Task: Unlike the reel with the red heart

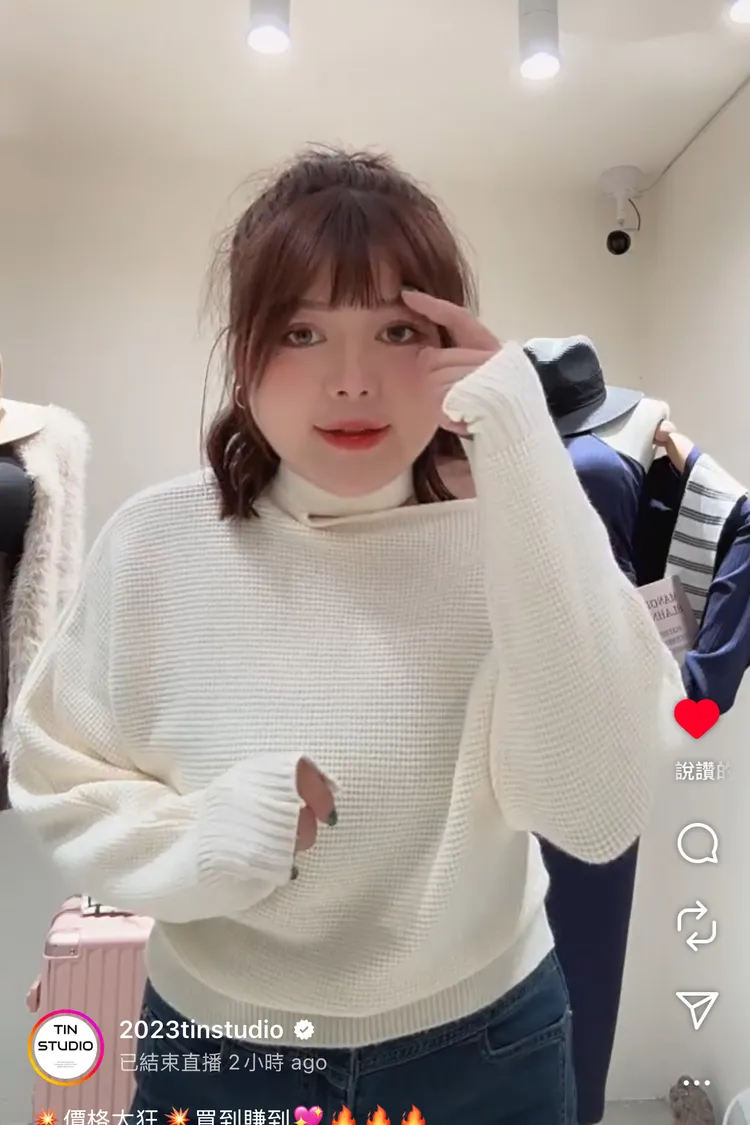Action: tap(696, 718)
